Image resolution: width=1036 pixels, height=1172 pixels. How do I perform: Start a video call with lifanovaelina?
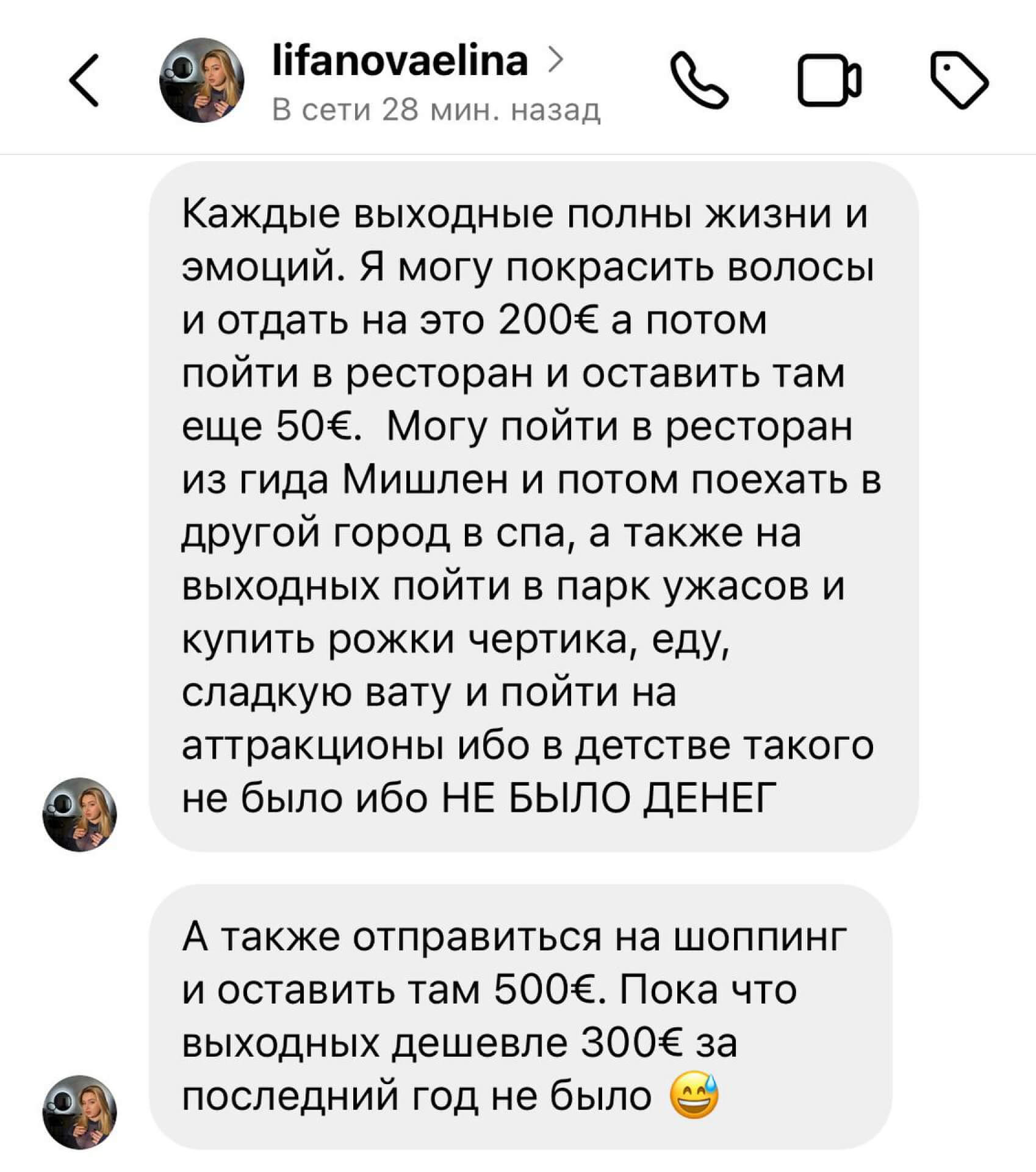pyautogui.click(x=829, y=81)
